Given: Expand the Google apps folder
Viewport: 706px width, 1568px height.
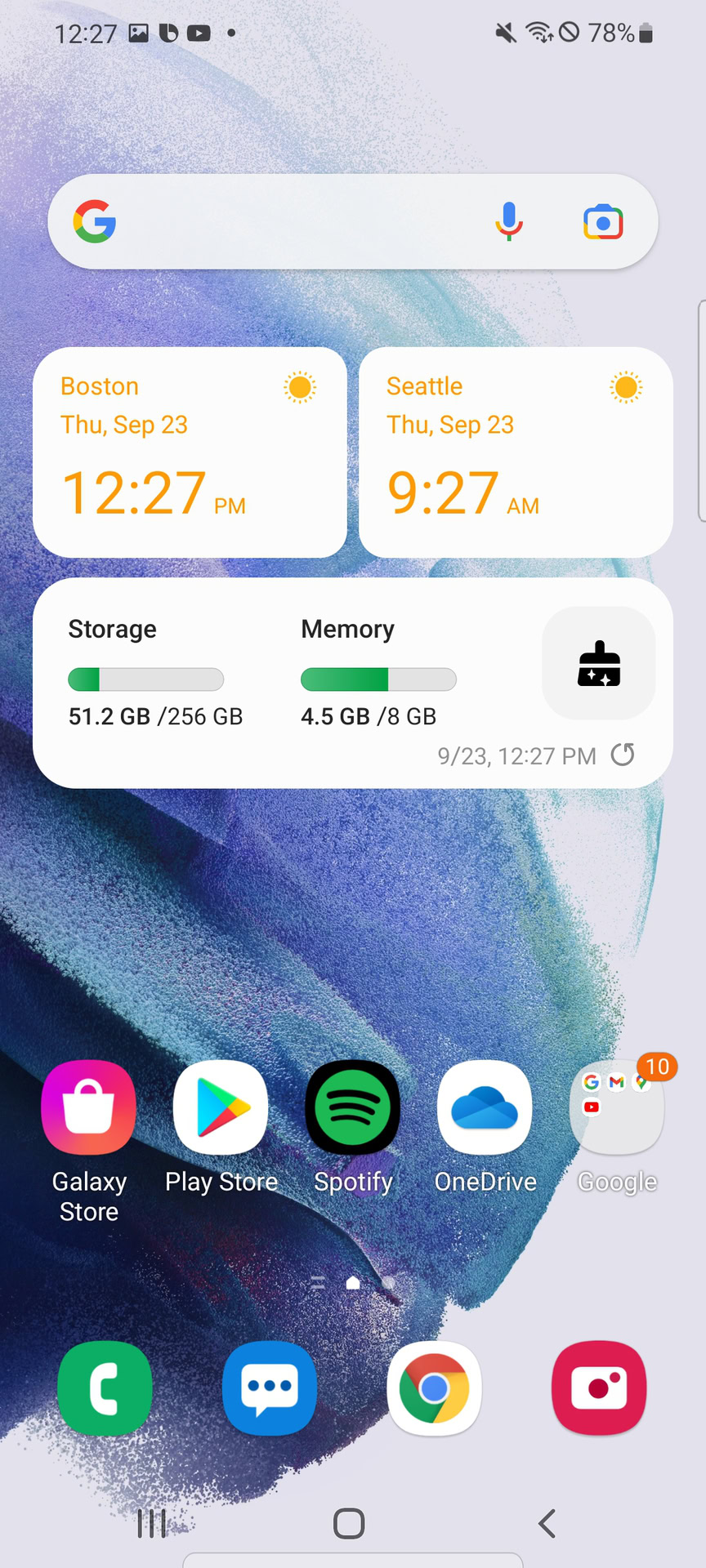Looking at the screenshot, I should (x=618, y=1127).
